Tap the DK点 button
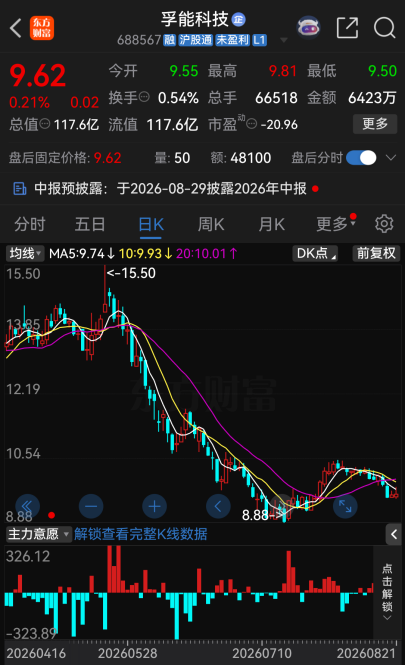Screen dimensions: 405x665 (315, 254)
